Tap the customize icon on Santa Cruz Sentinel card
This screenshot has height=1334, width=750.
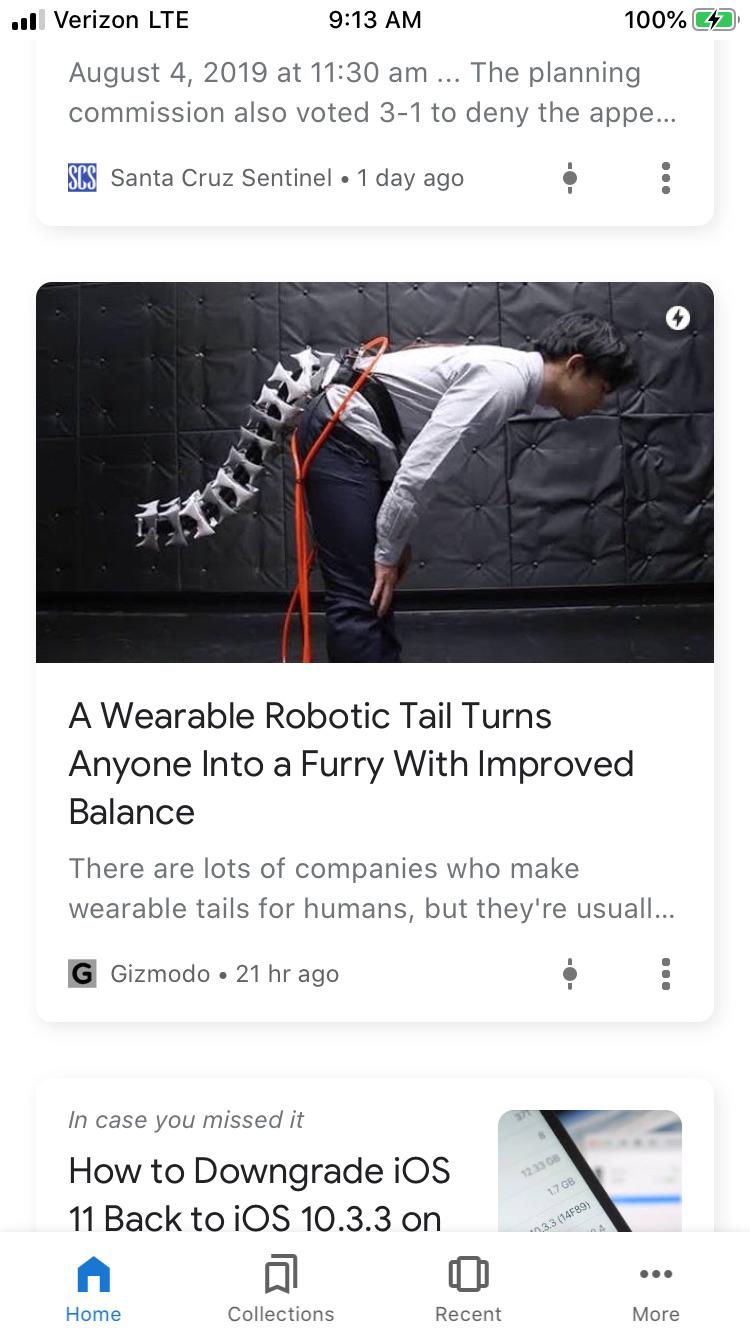point(570,178)
